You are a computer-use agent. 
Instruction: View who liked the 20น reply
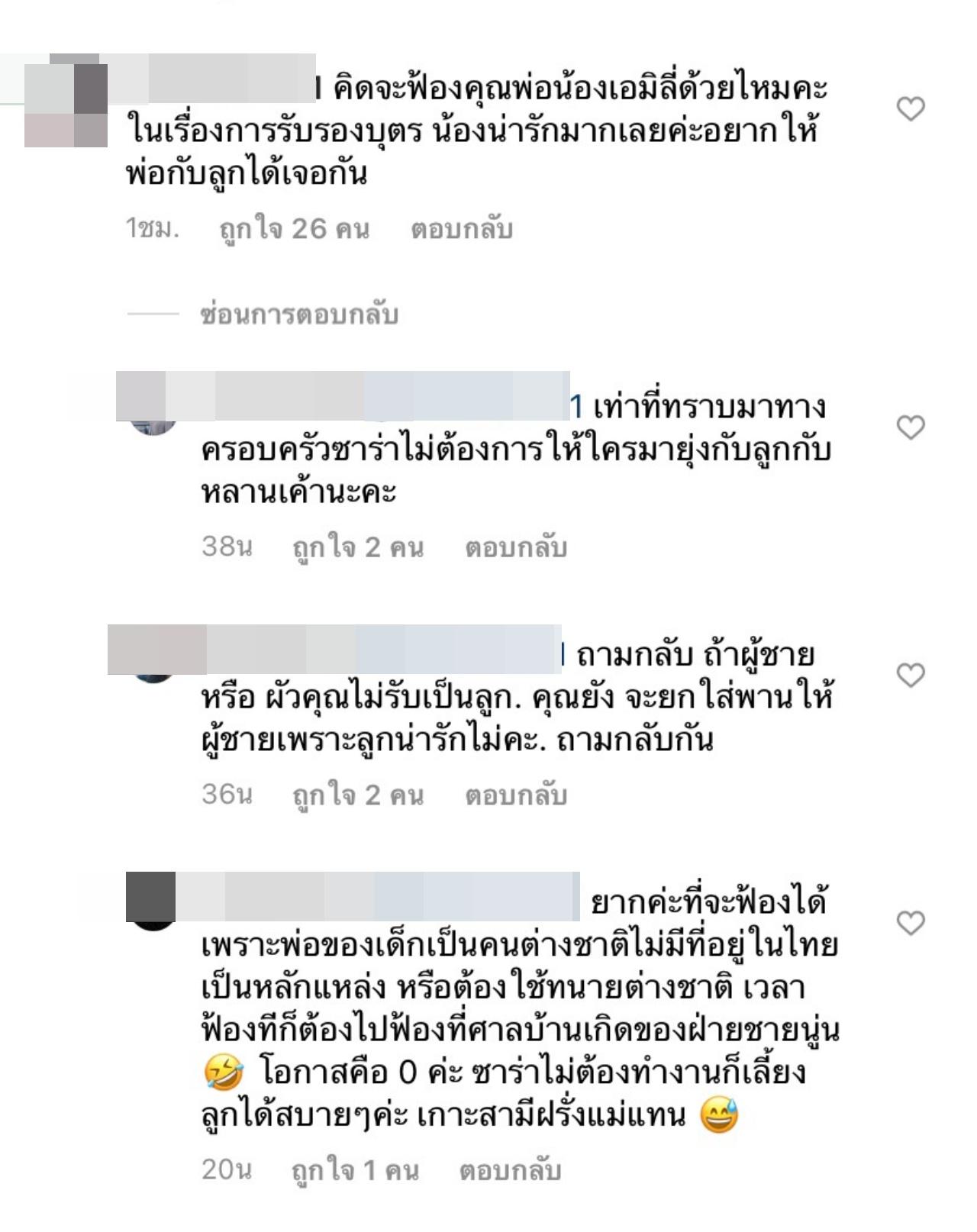[x=355, y=1170]
